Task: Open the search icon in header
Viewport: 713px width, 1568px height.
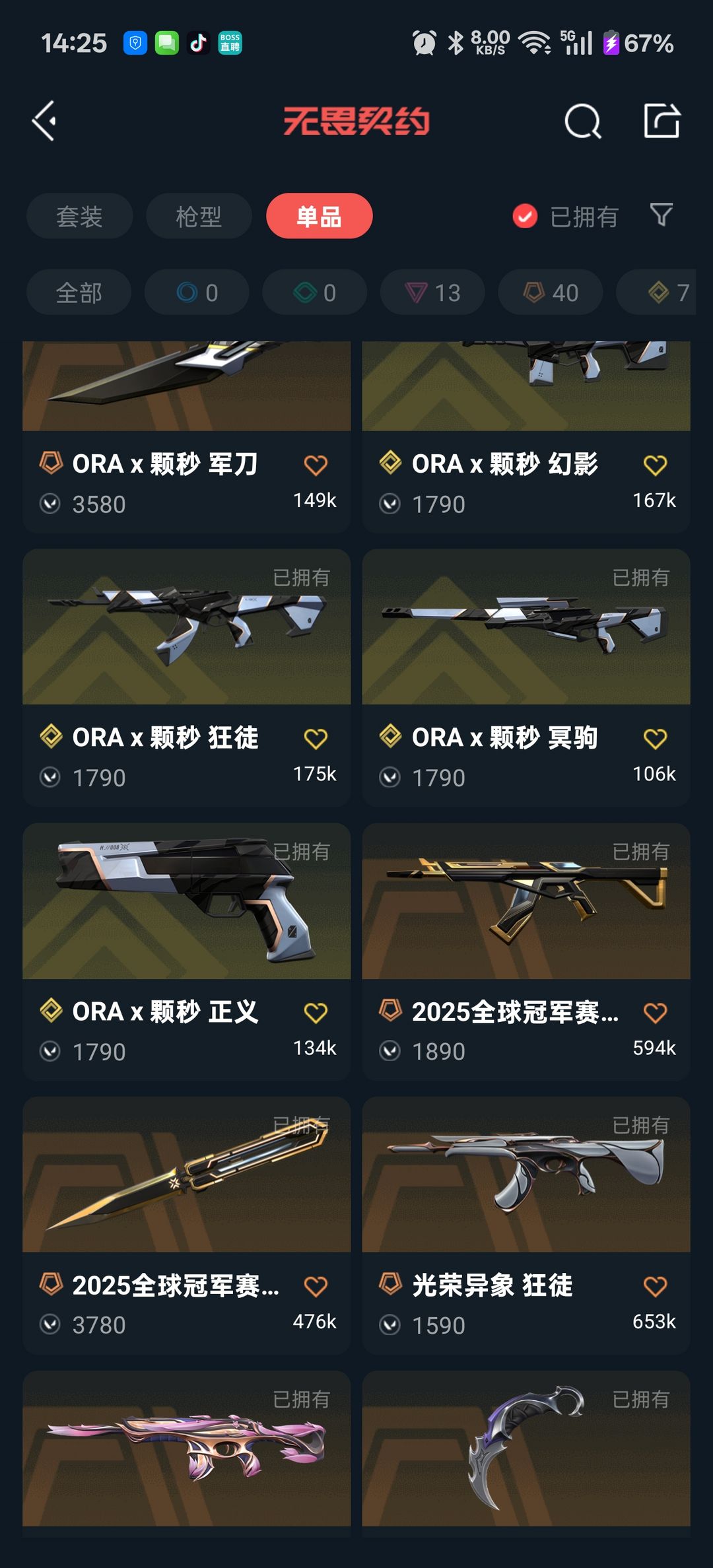Action: point(582,121)
